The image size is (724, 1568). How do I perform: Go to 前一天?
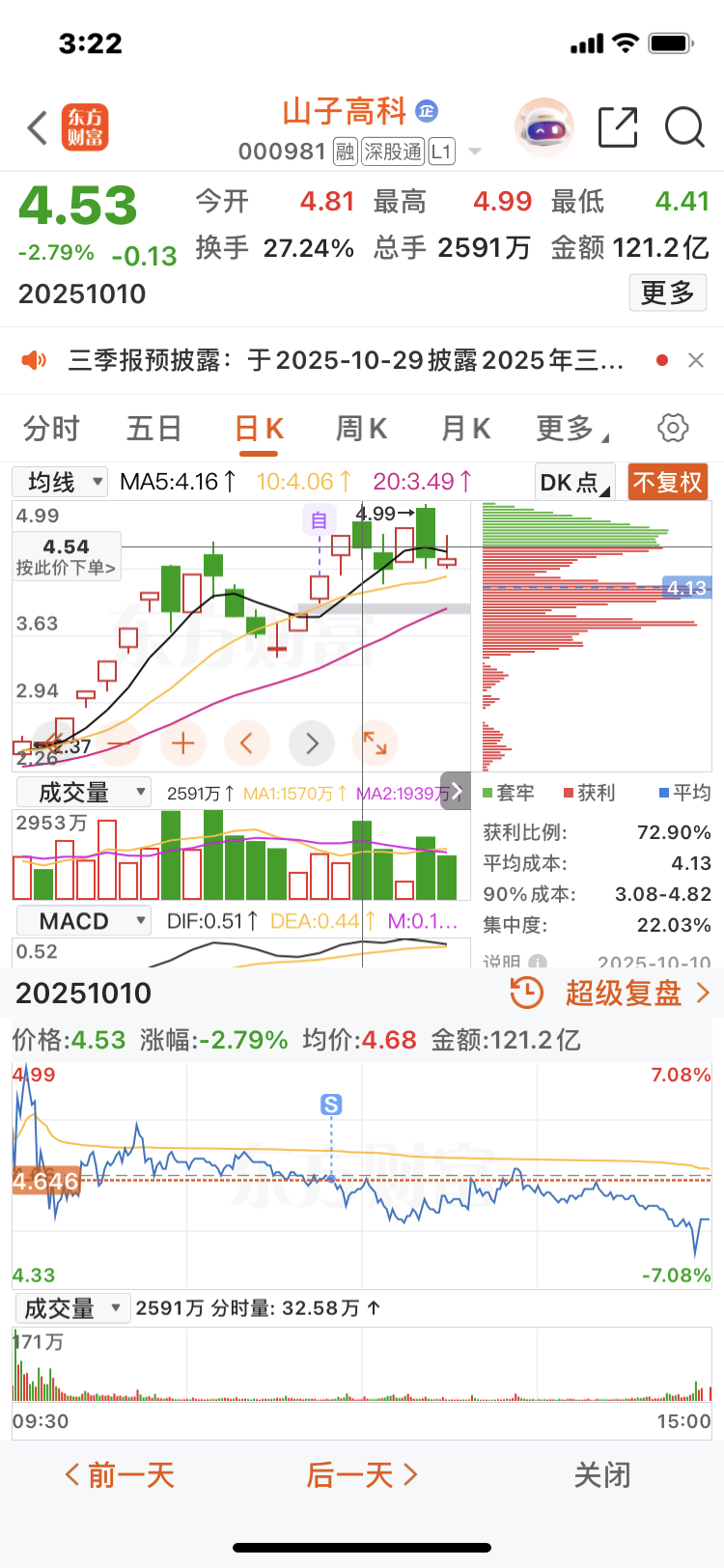[x=120, y=1475]
